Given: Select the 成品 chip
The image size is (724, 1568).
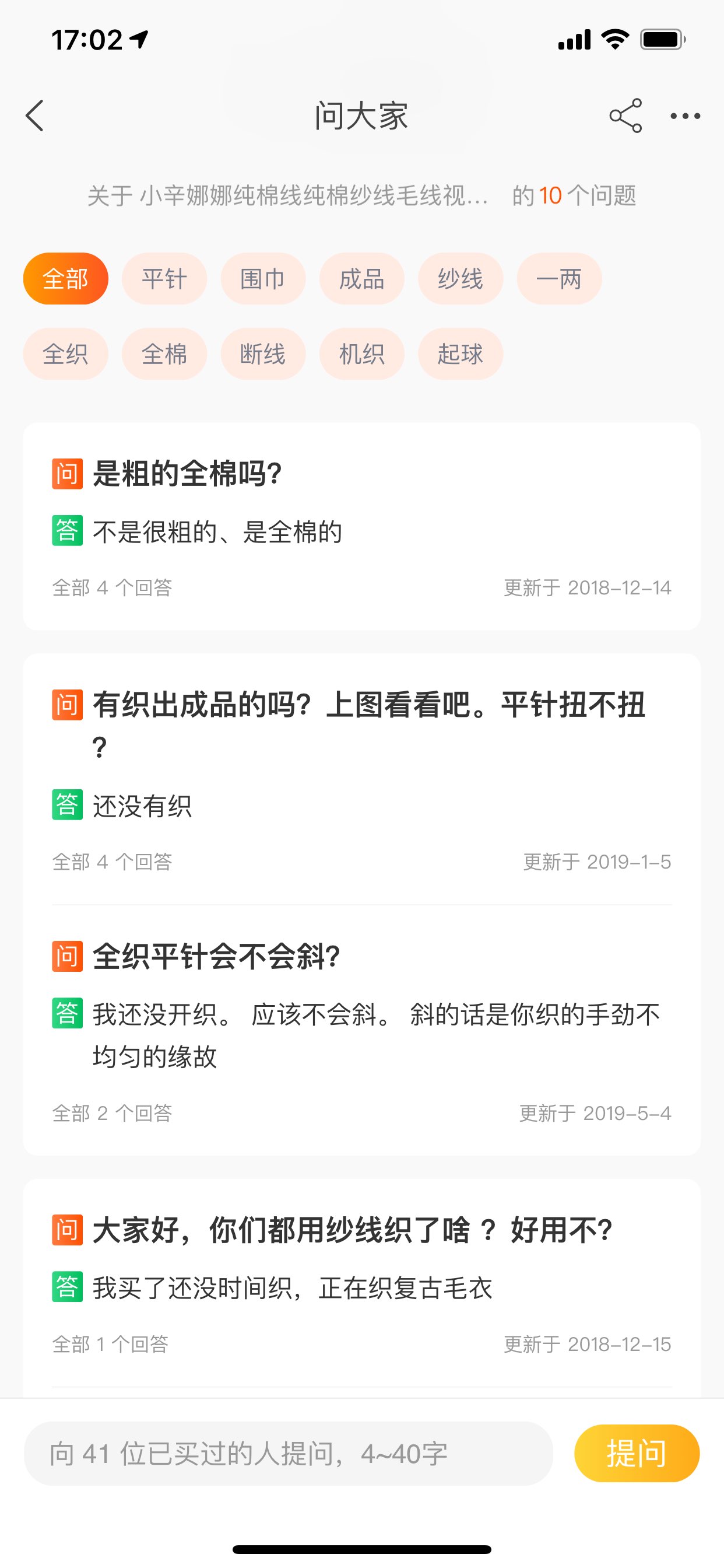Looking at the screenshot, I should 362,279.
